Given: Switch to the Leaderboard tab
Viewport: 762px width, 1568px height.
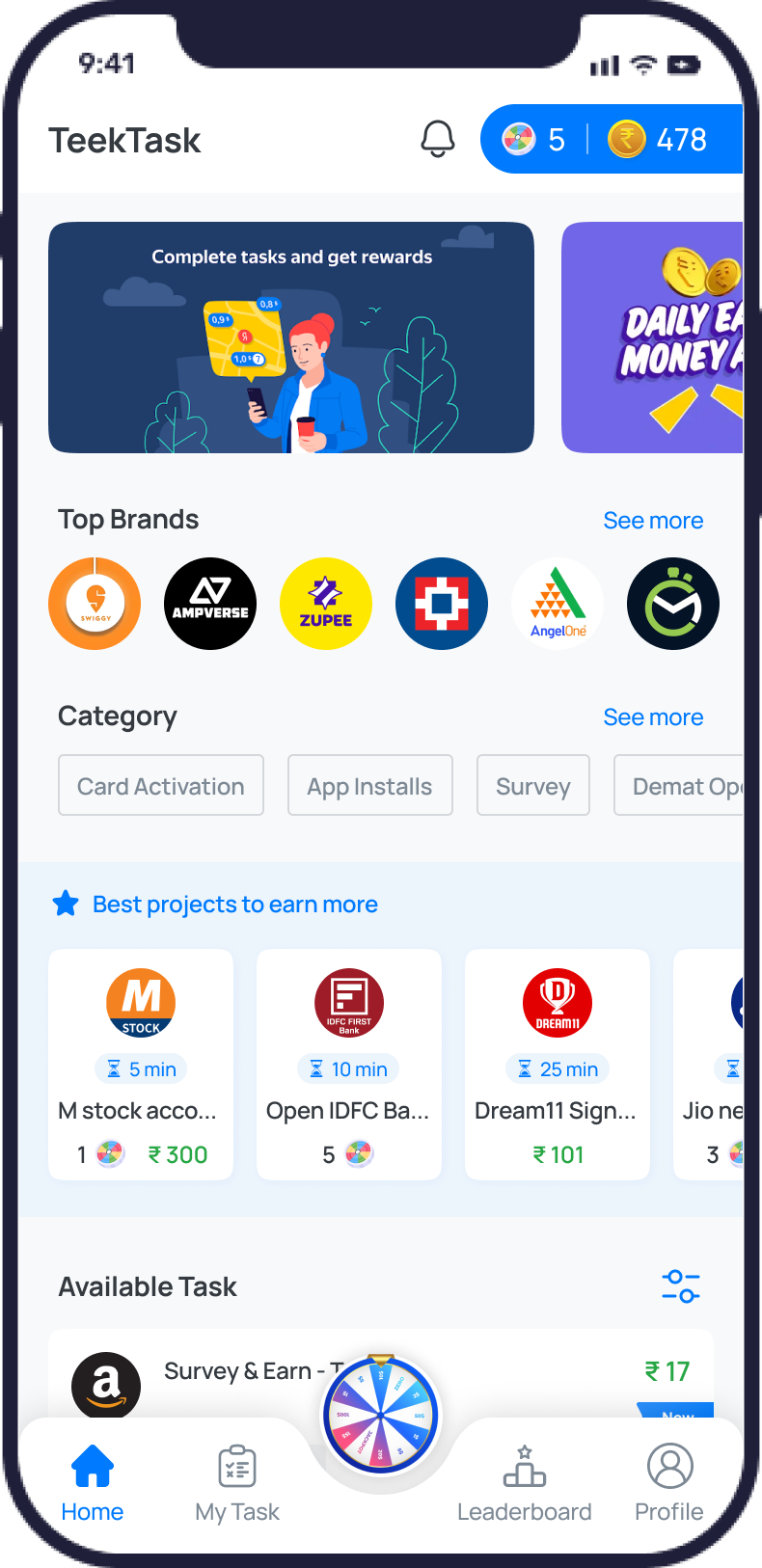Looking at the screenshot, I should tap(525, 1484).
